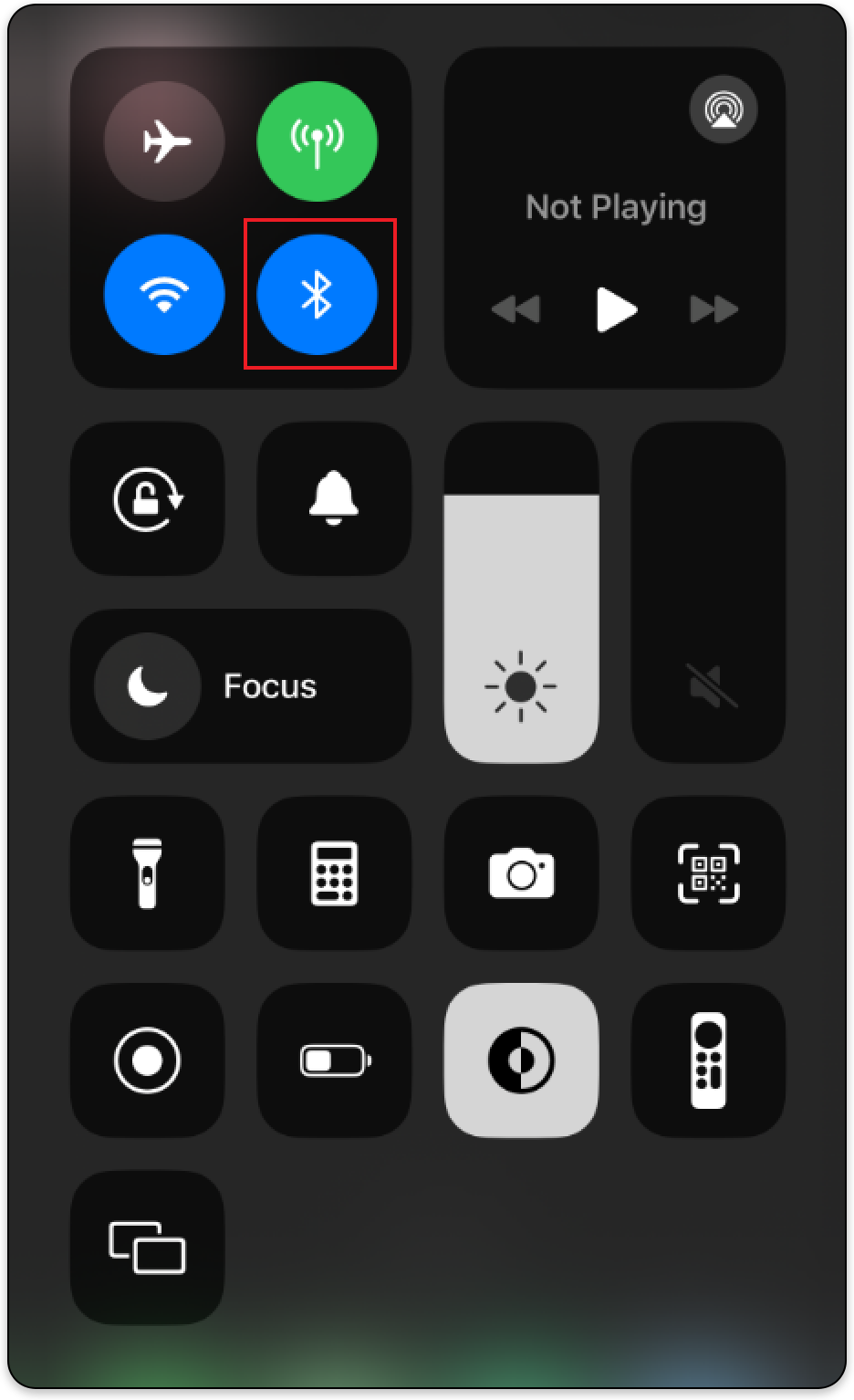Turn on the flashlight
The image size is (854, 1400).
click(148, 873)
